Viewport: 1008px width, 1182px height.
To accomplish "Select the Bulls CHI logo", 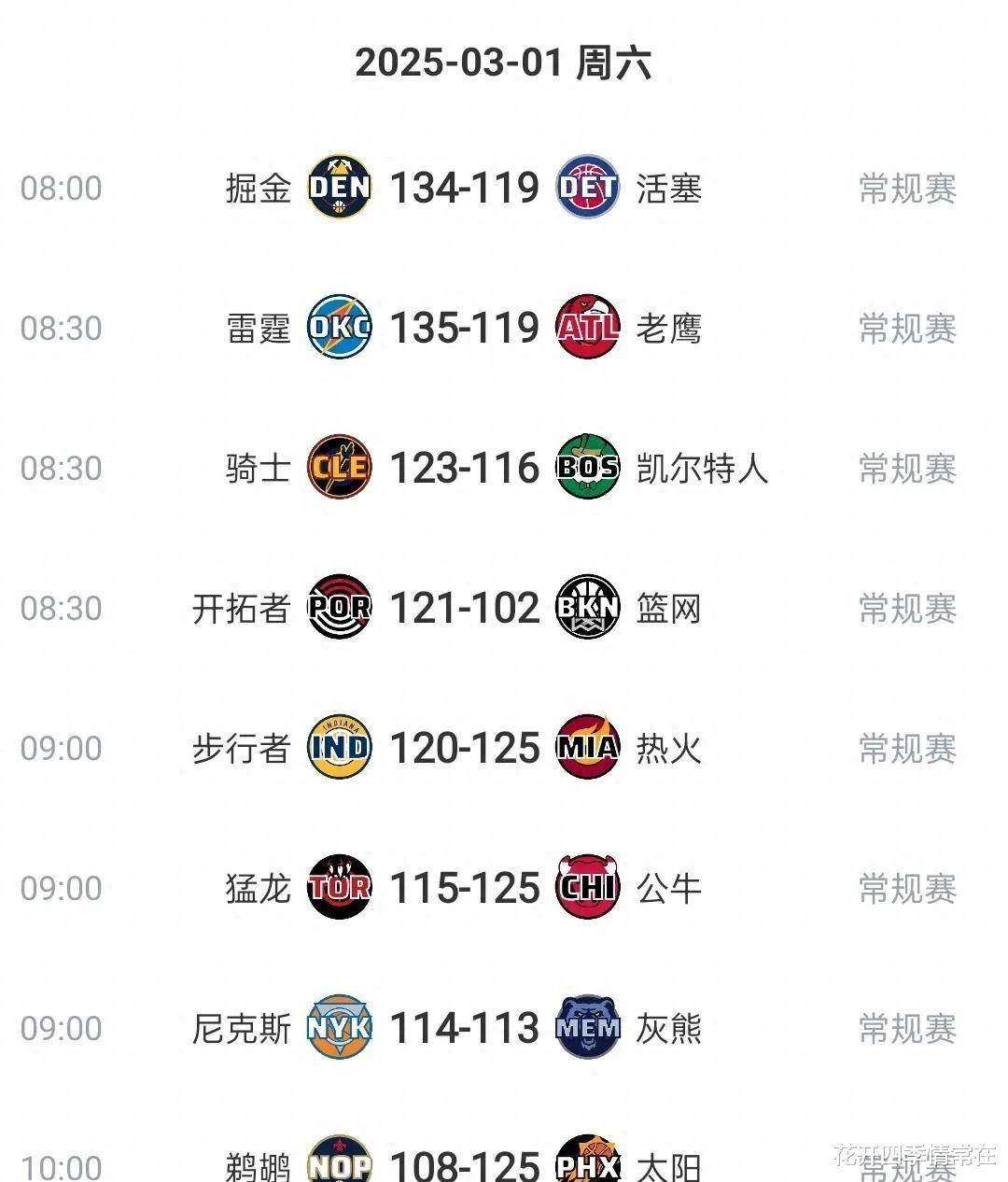I will (x=587, y=889).
